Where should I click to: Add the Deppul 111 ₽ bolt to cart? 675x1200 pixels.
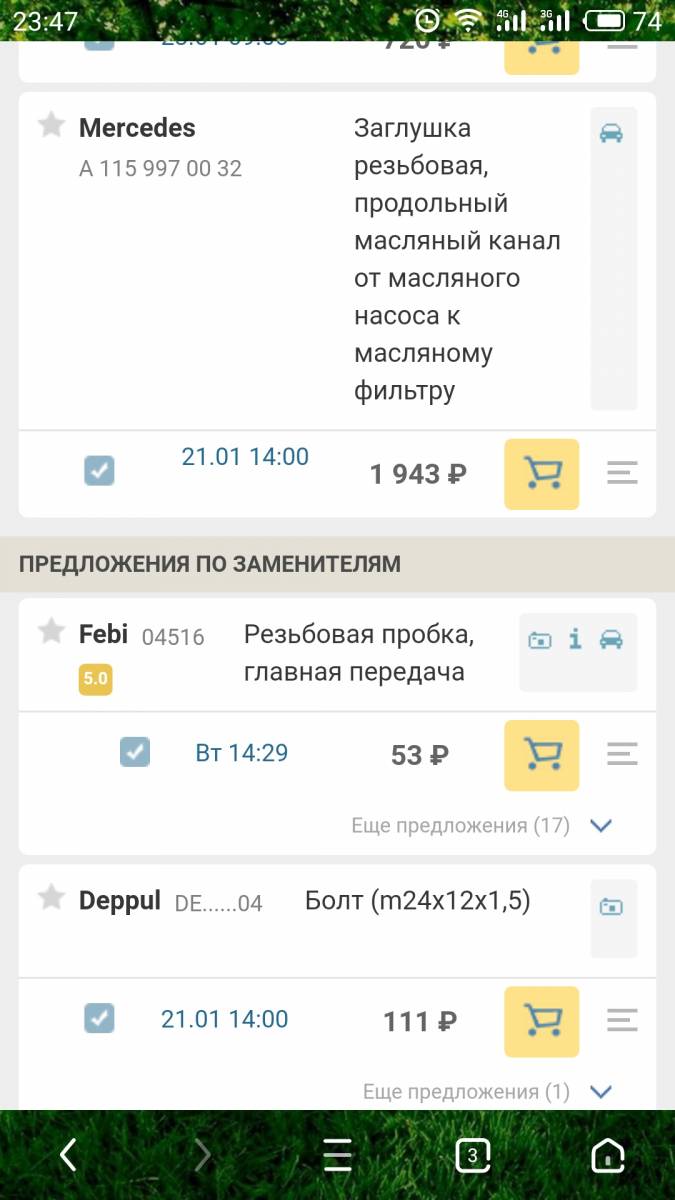[x=541, y=1021]
